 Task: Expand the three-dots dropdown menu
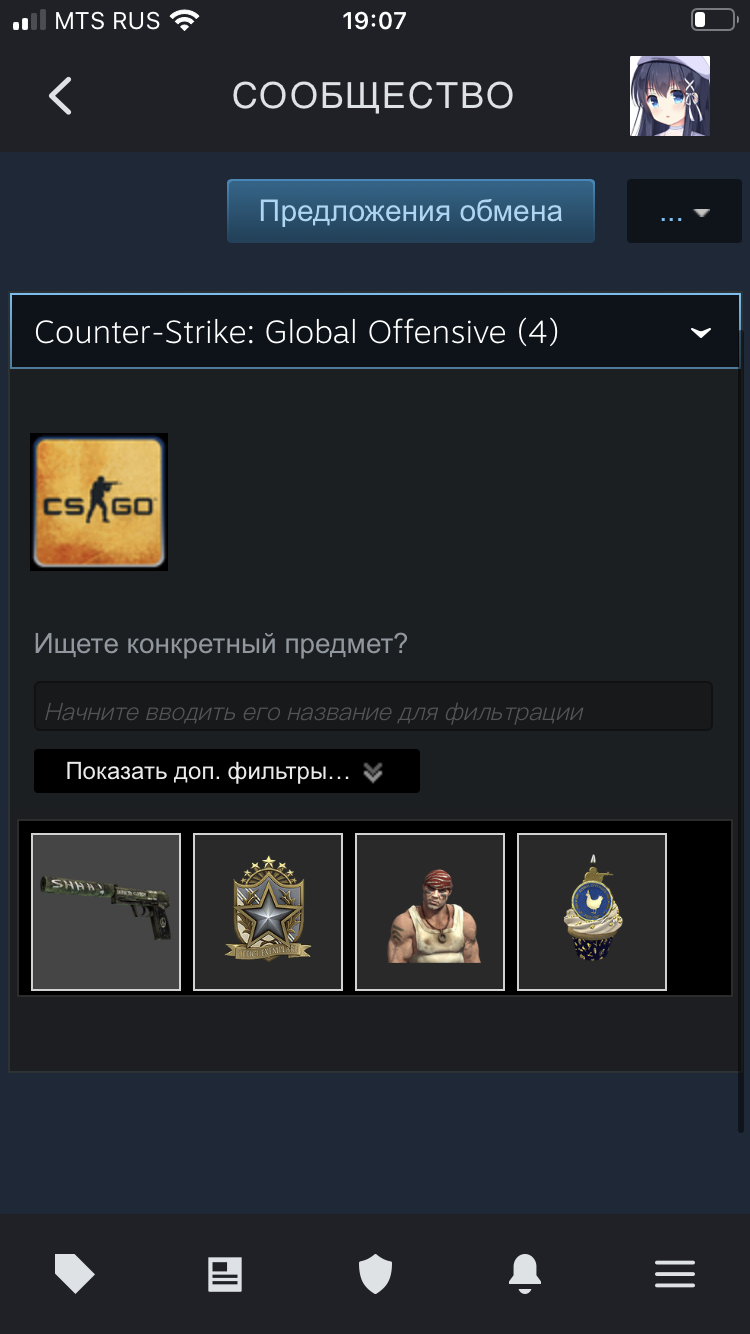(x=685, y=212)
